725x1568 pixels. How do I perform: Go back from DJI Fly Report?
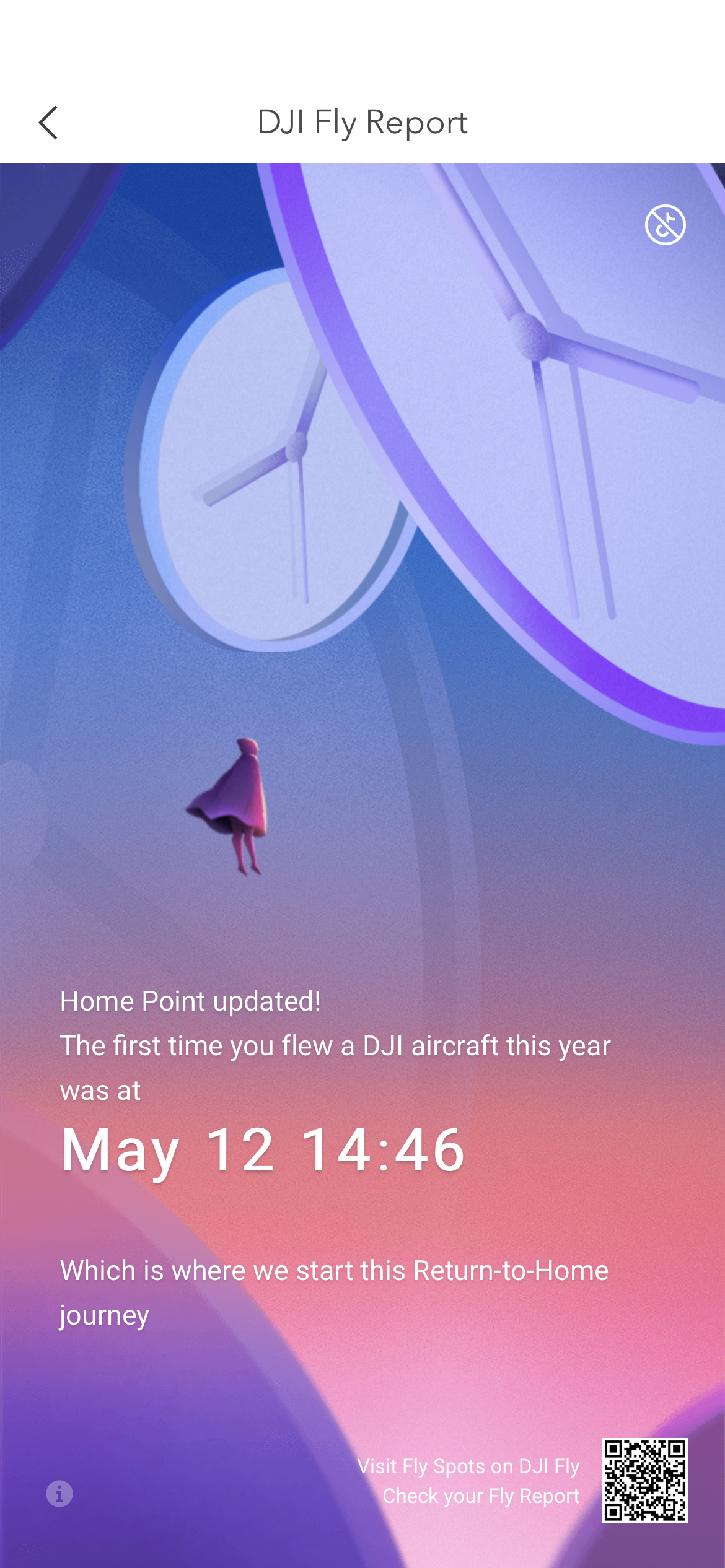pyautogui.click(x=48, y=123)
